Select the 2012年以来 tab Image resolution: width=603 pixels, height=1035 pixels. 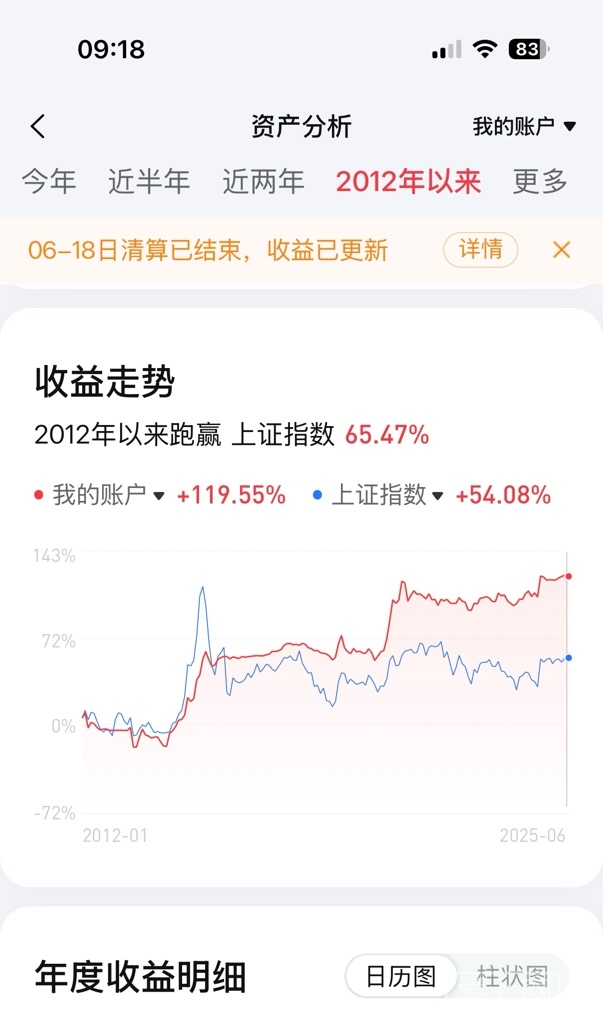(x=408, y=181)
